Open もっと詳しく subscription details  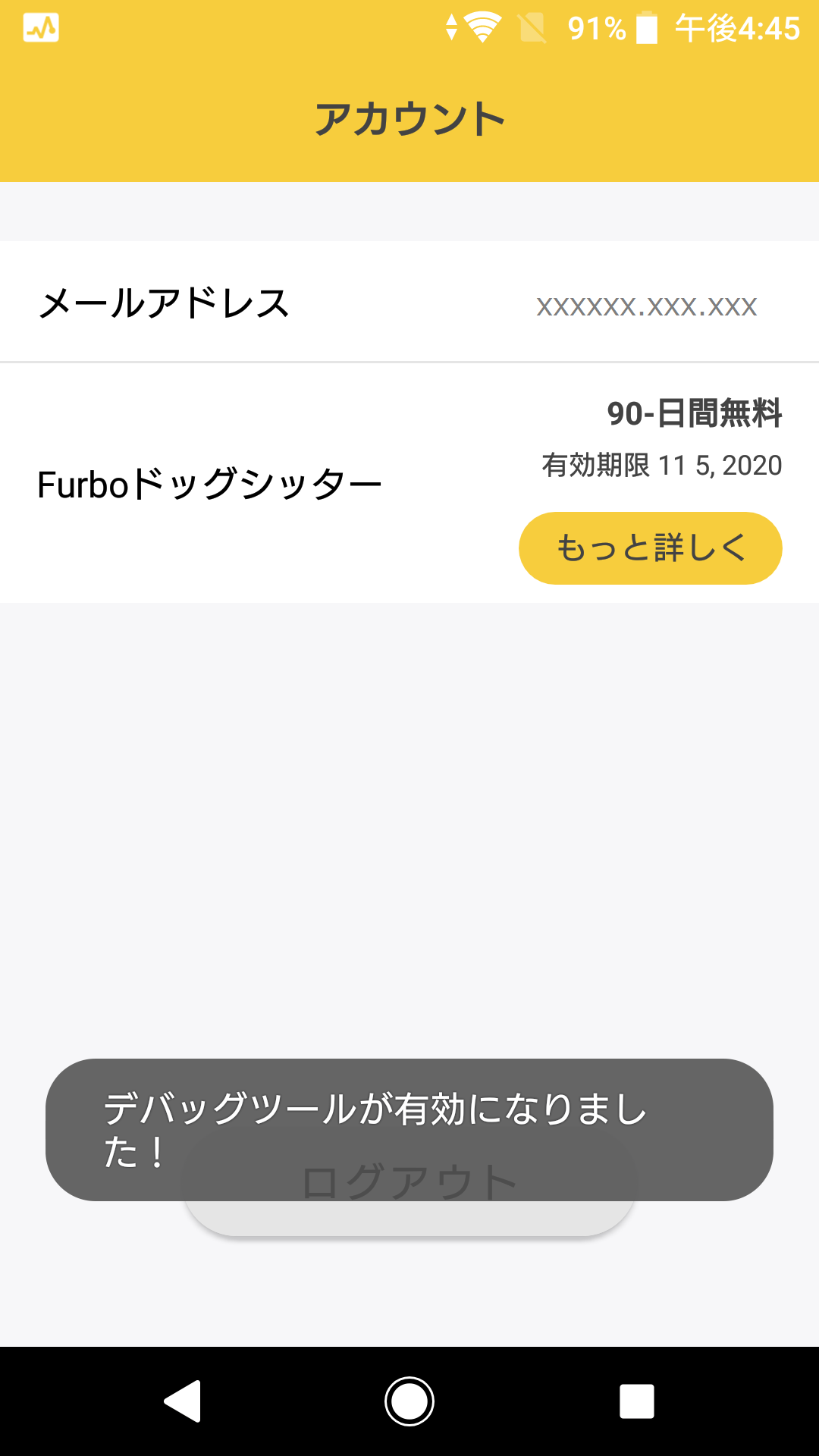point(650,548)
